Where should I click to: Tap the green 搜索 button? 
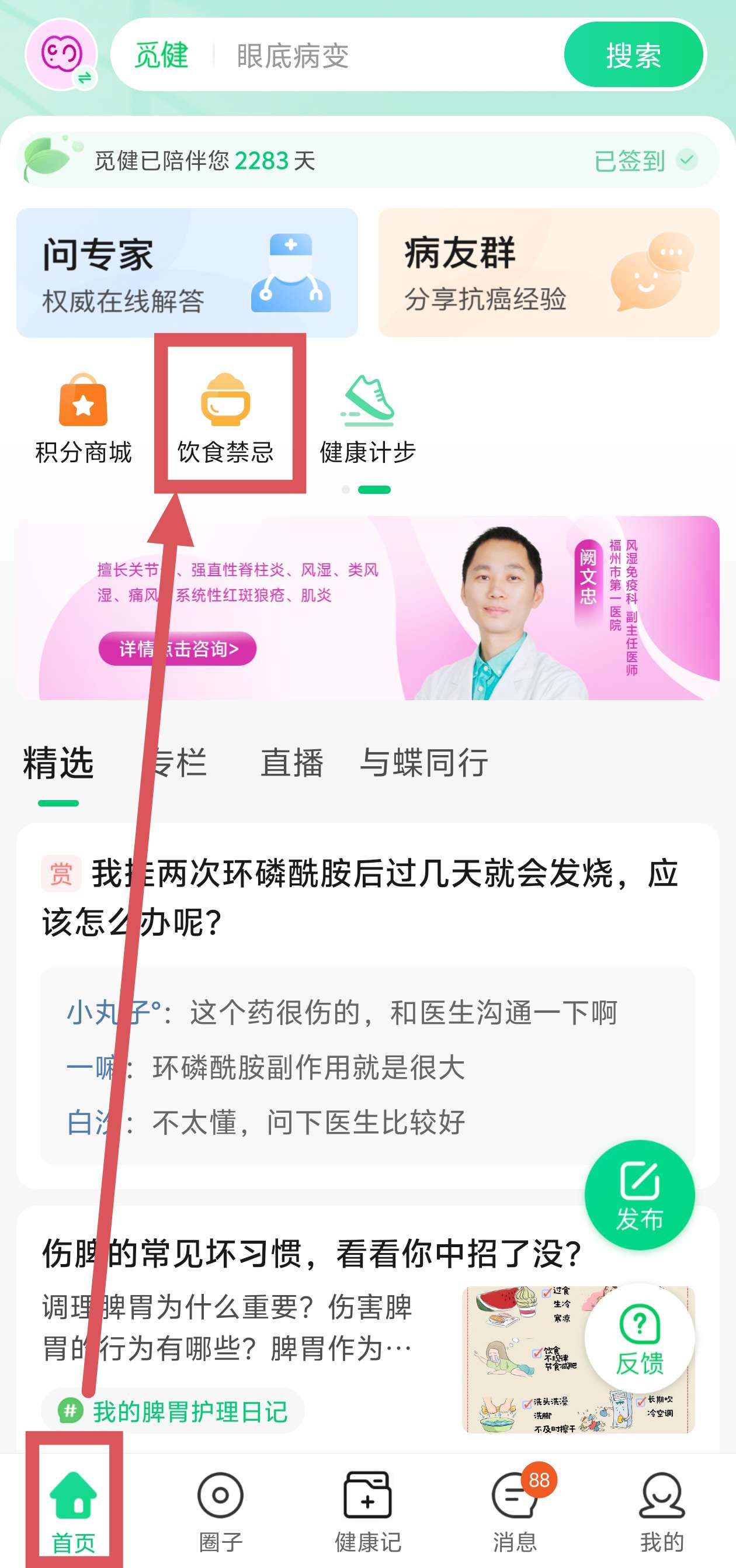pyautogui.click(x=633, y=56)
